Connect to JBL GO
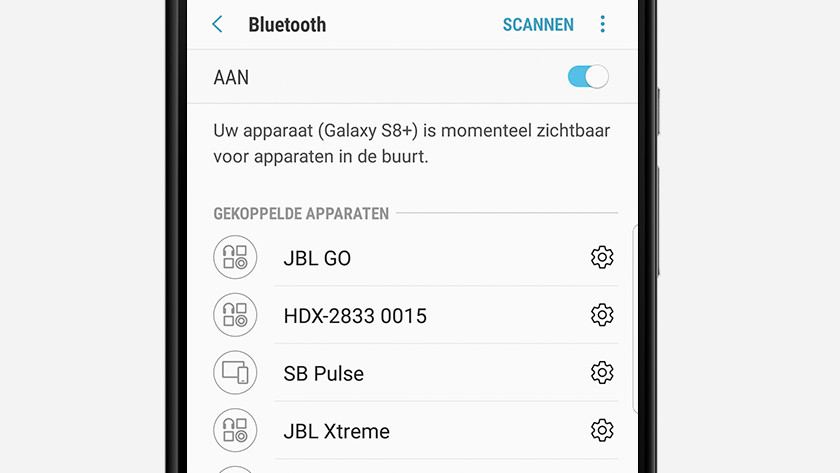 tap(317, 258)
